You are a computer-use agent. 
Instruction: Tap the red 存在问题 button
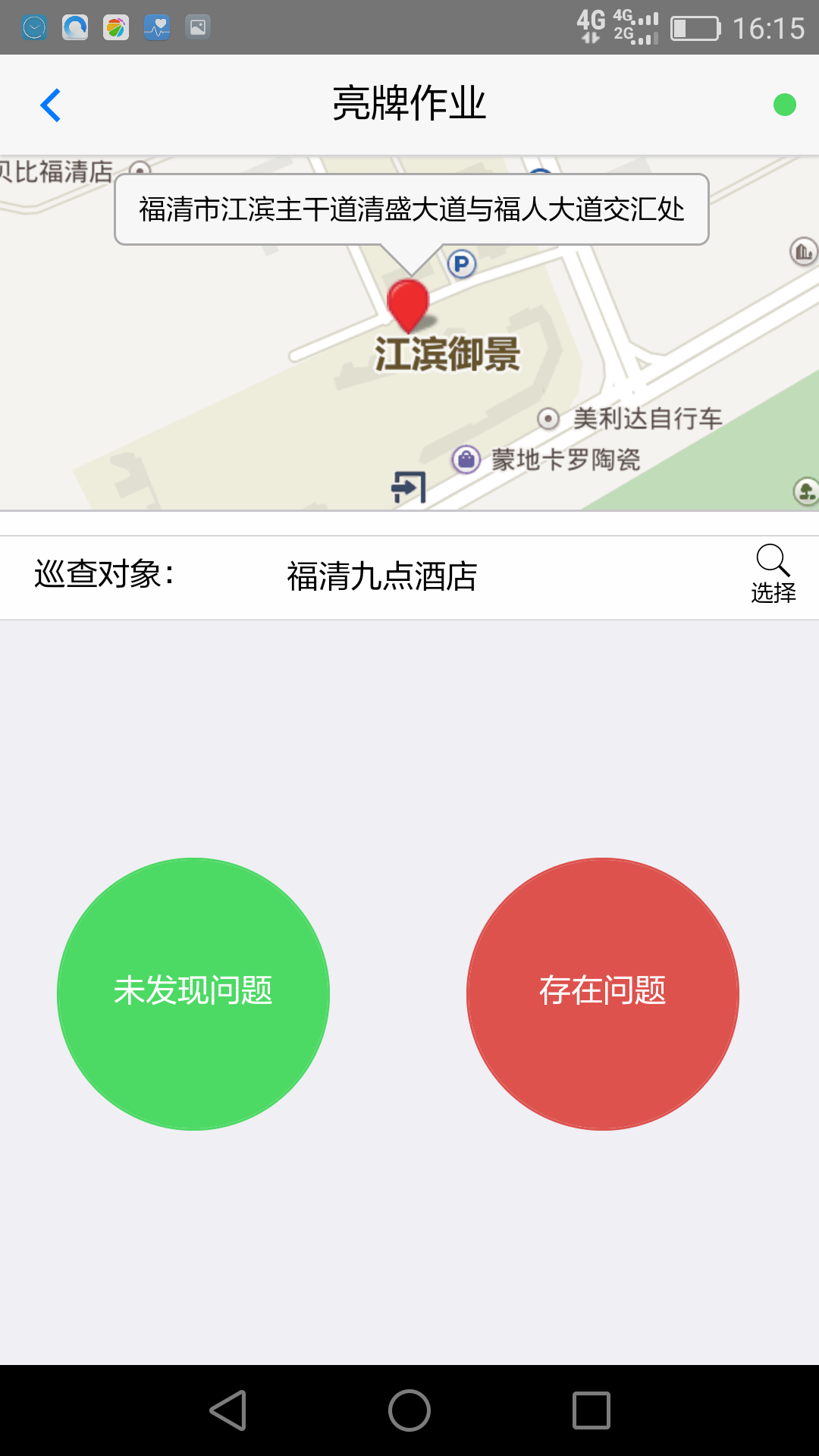603,993
